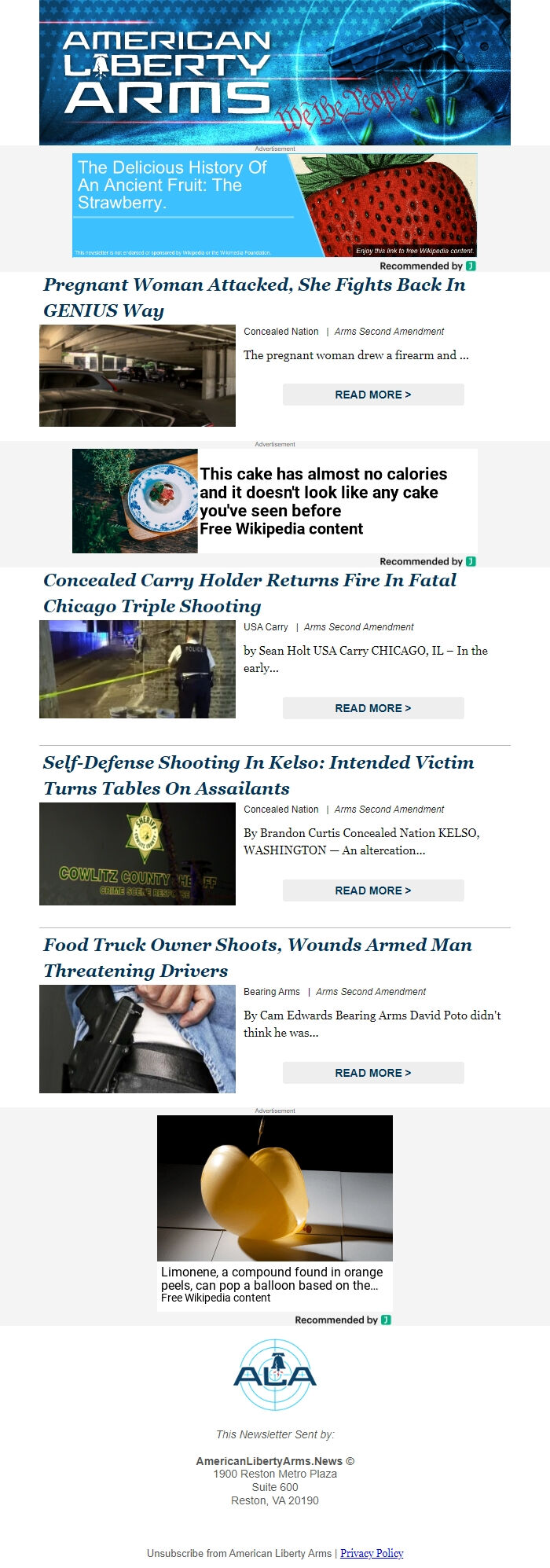Tap READ MORE under pregnant woman story
Viewport: 550px width, 1568px height.
click(x=373, y=395)
